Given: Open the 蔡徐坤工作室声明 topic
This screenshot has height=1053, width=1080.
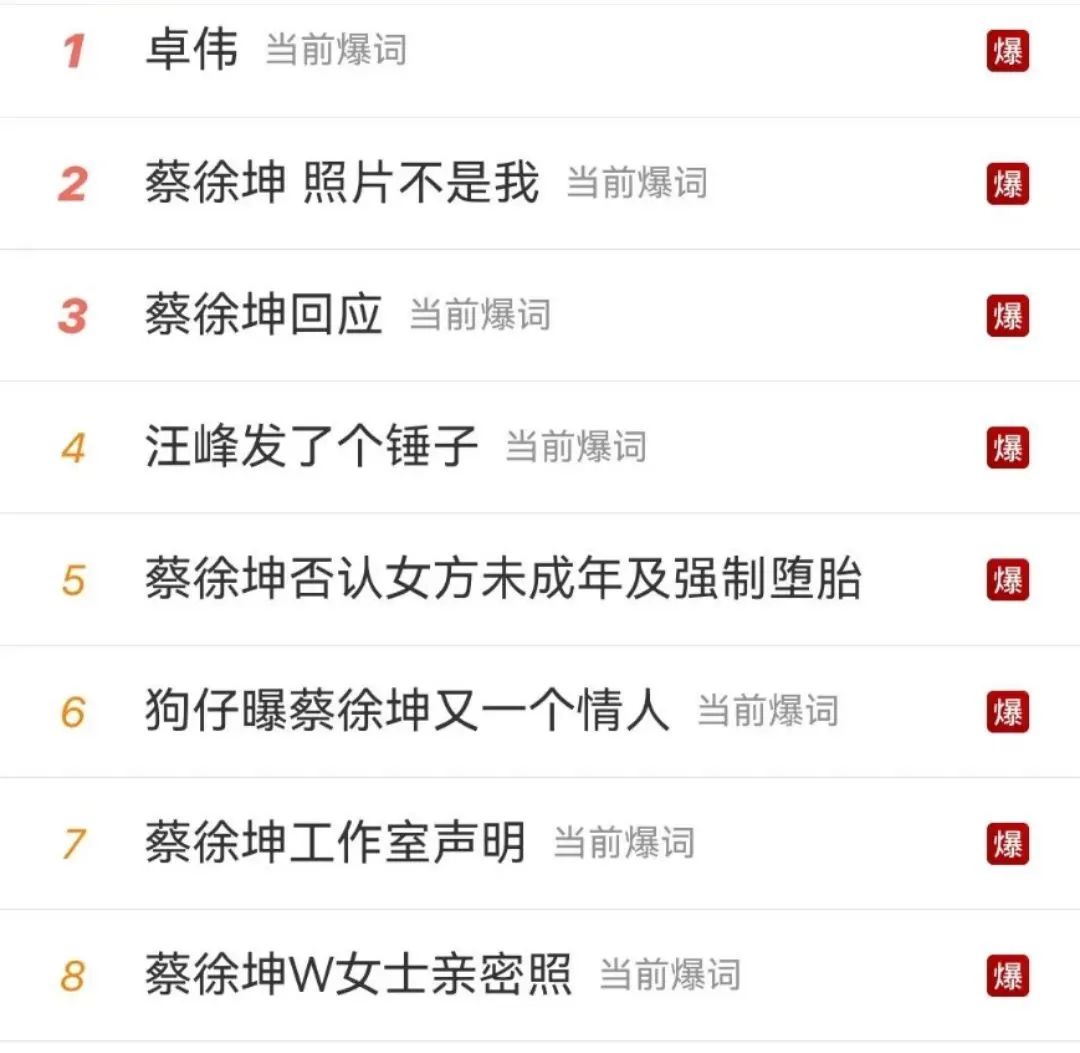Looking at the screenshot, I should coord(335,843).
